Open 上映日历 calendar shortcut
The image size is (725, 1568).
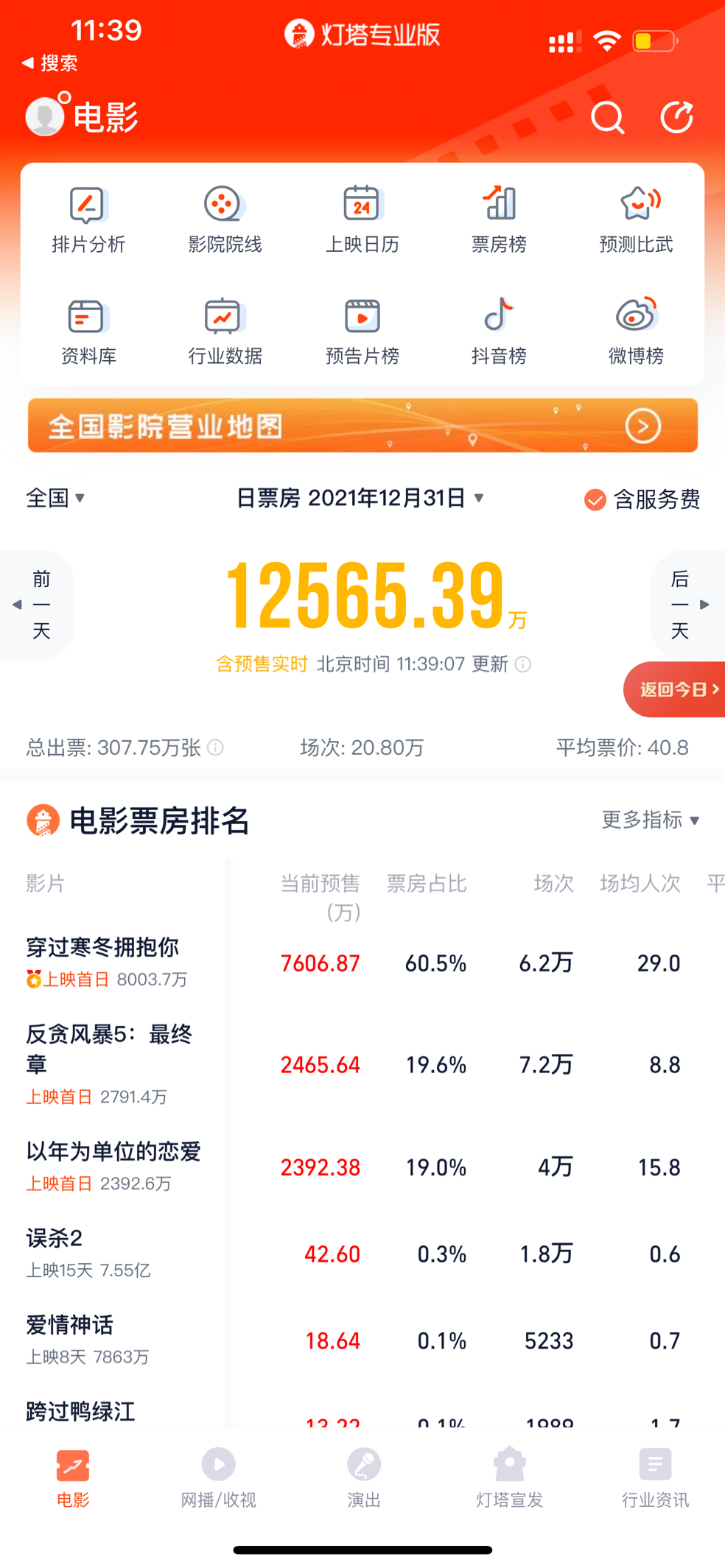coord(362,219)
